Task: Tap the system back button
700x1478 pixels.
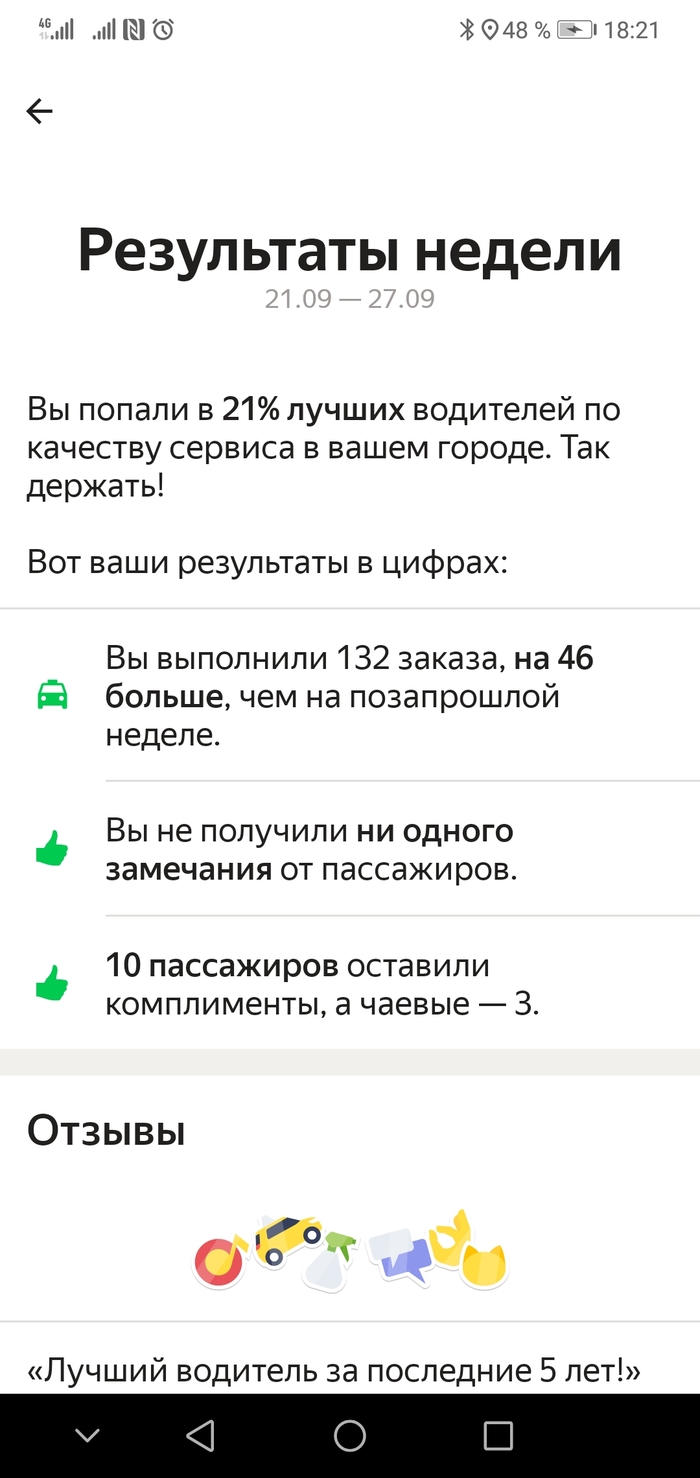Action: click(x=201, y=1436)
